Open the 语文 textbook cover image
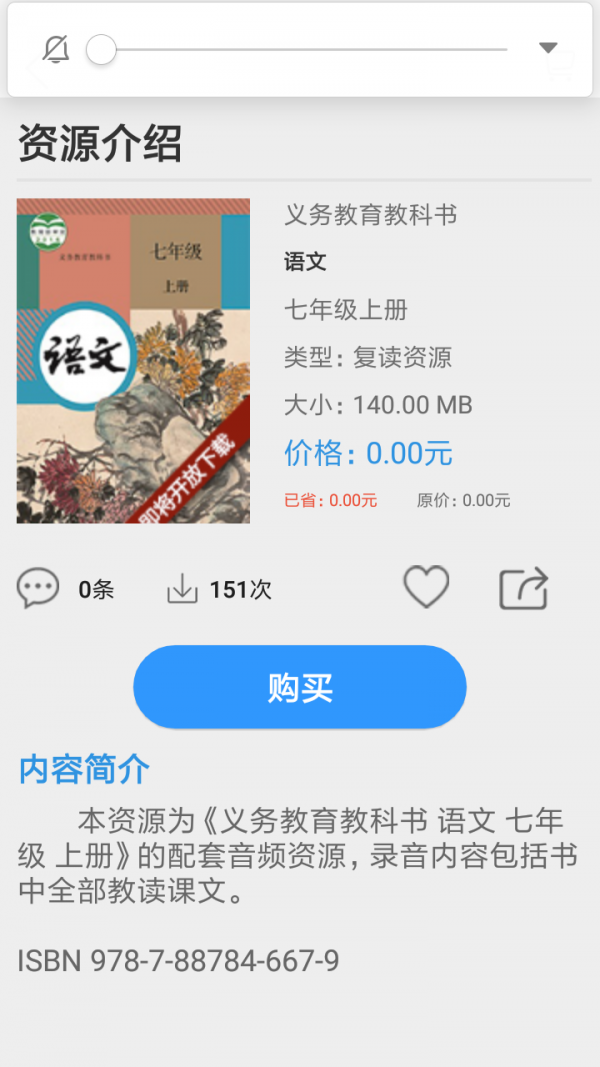Viewport: 600px width, 1067px height. point(133,361)
